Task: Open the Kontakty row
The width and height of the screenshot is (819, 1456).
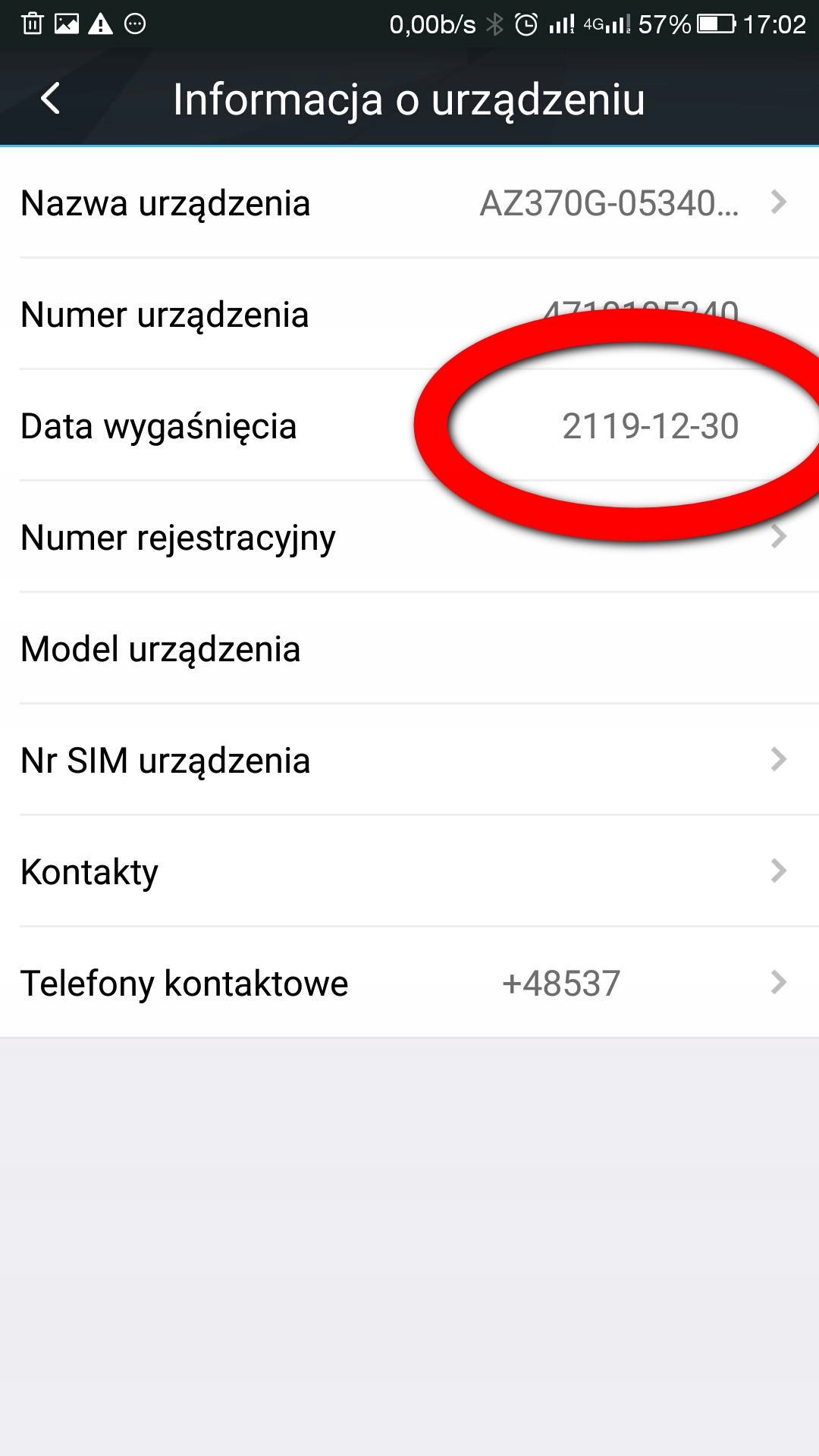Action: click(x=409, y=871)
